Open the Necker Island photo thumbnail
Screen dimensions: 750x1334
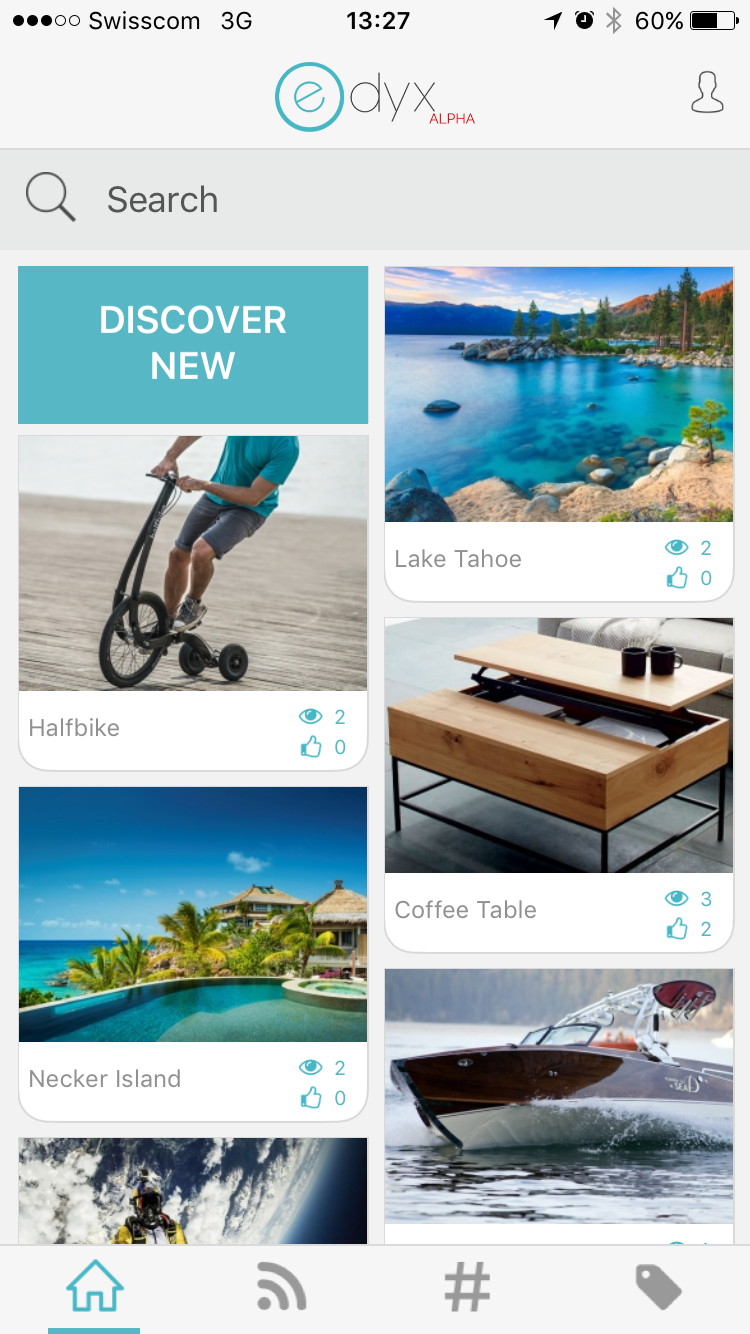[x=192, y=915]
